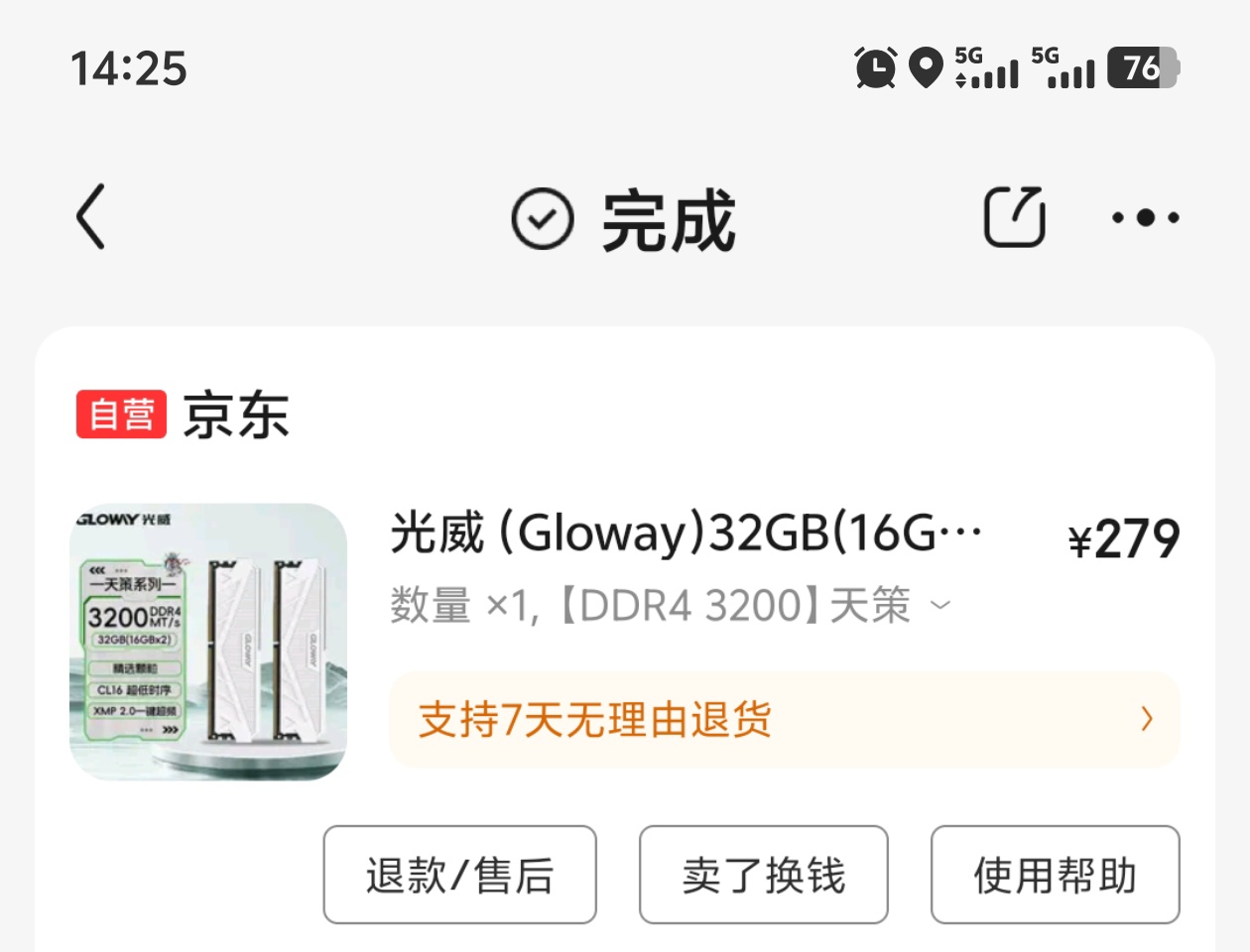Open the Gloway memory product image
This screenshot has height=952, width=1250.
(x=208, y=641)
